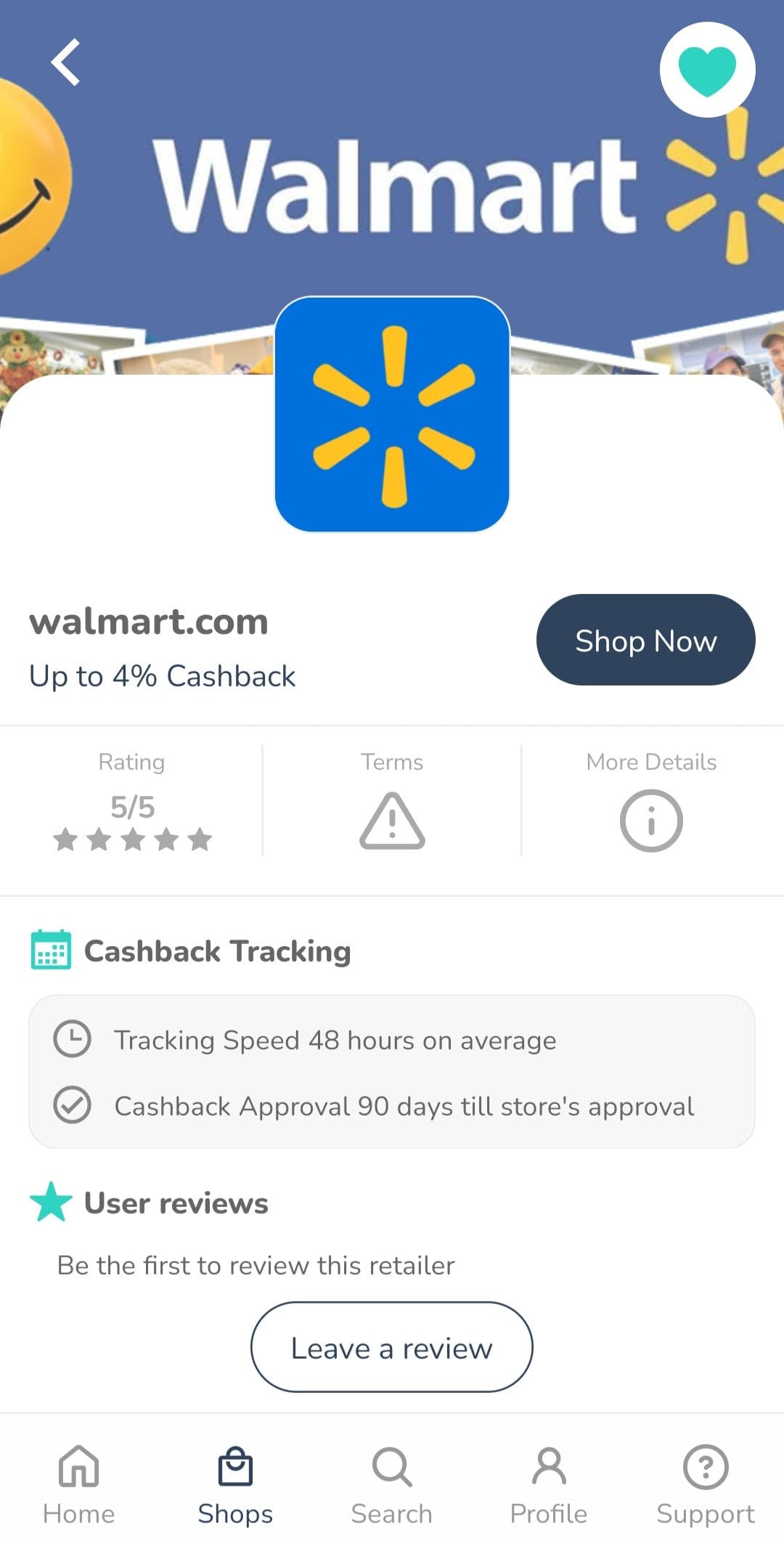Viewport: 784px width, 1541px height.
Task: Leave a review for this retailer
Action: (x=392, y=1347)
